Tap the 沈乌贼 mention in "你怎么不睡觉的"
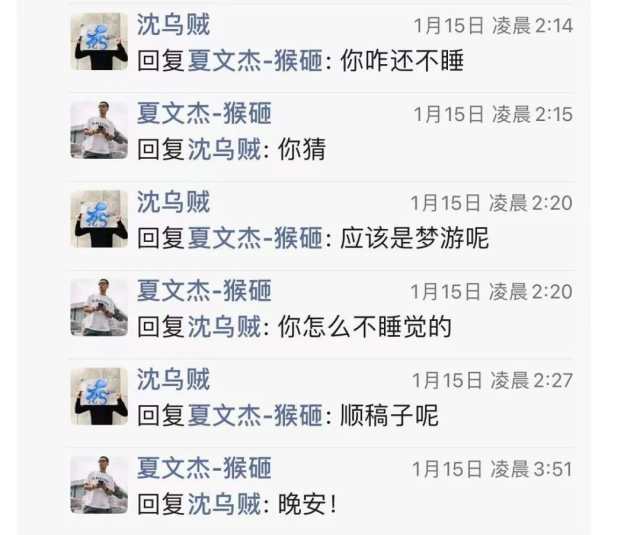640x535 pixels. [224, 326]
